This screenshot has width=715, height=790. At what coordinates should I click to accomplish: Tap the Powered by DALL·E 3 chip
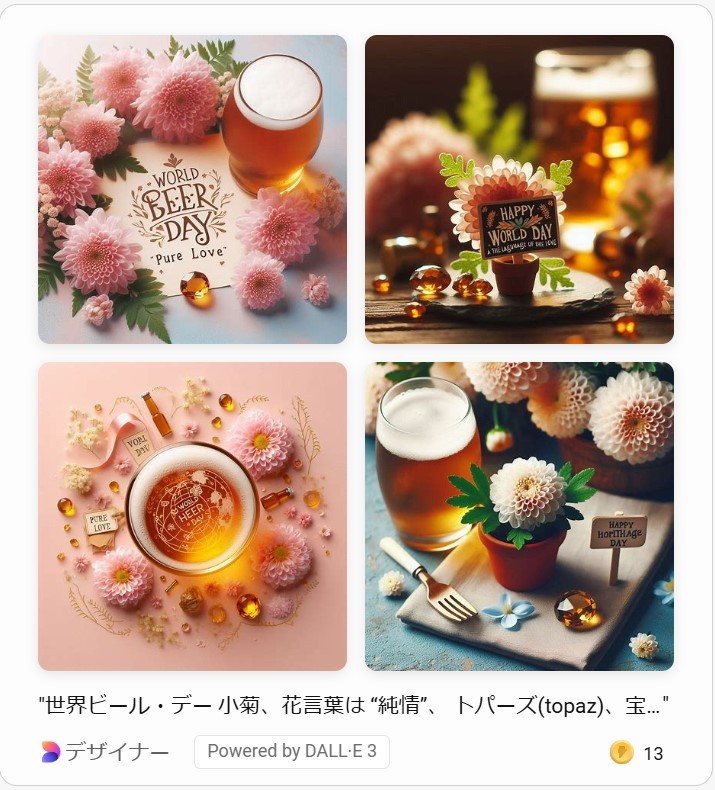tap(292, 752)
